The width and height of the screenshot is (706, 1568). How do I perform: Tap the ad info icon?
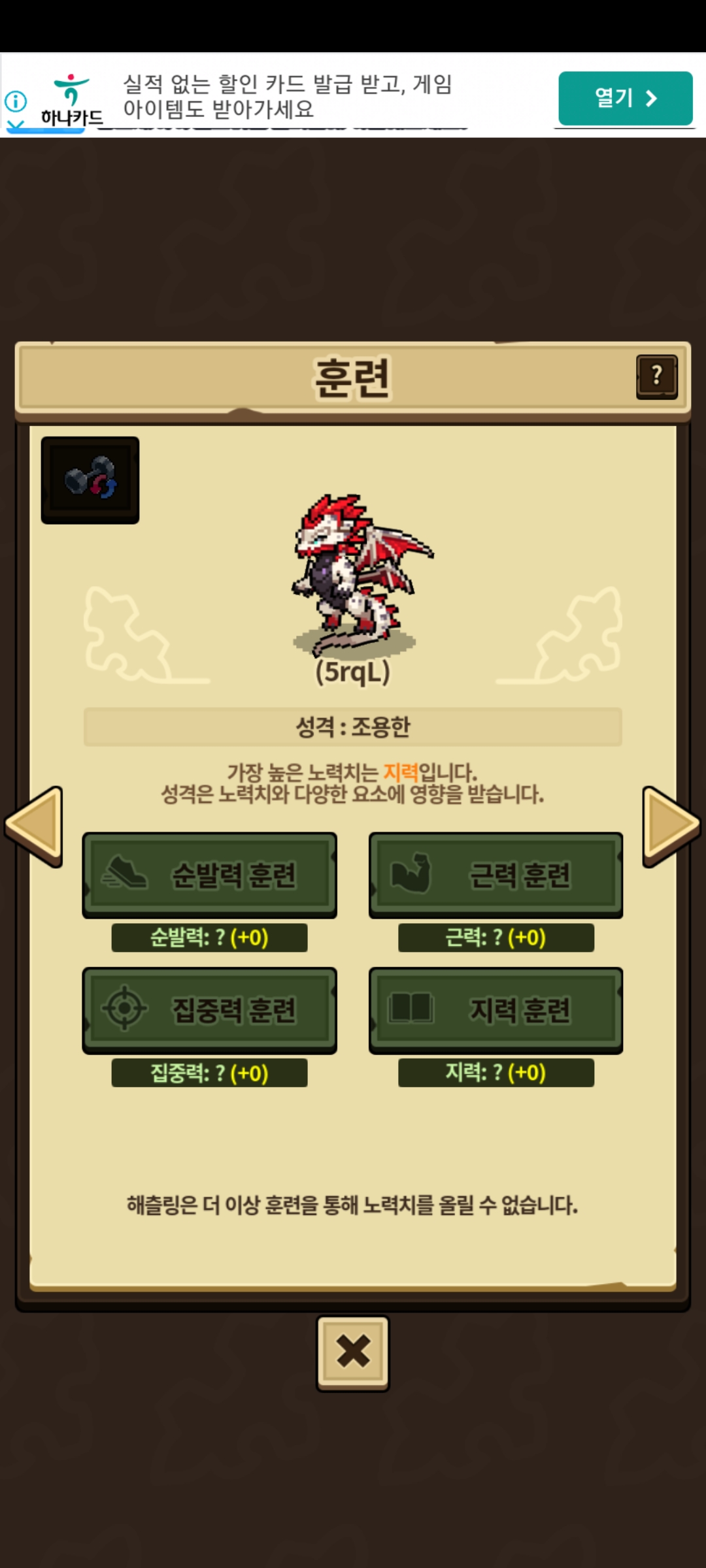coord(16,101)
